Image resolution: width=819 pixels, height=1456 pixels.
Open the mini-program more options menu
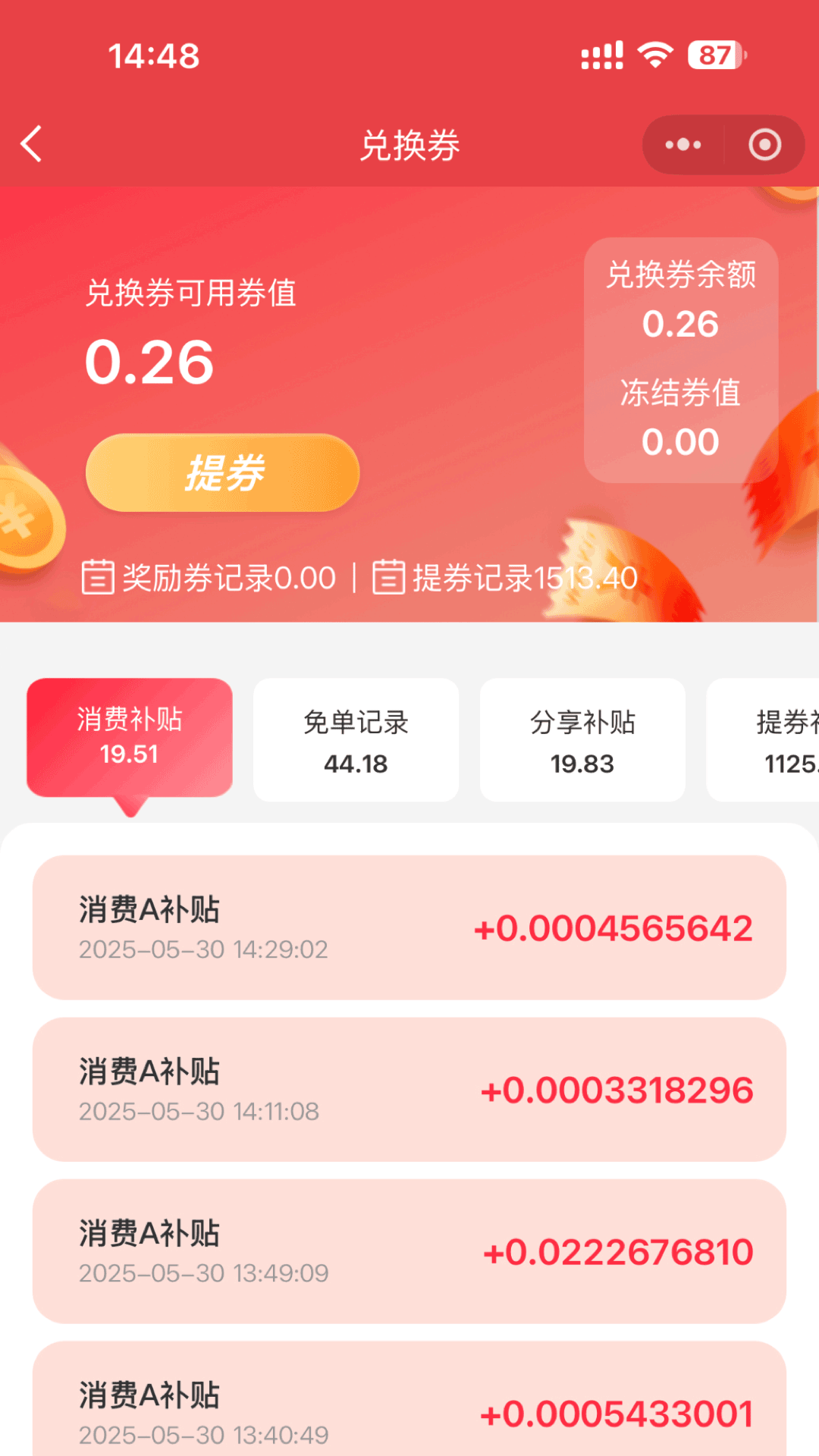[682, 144]
